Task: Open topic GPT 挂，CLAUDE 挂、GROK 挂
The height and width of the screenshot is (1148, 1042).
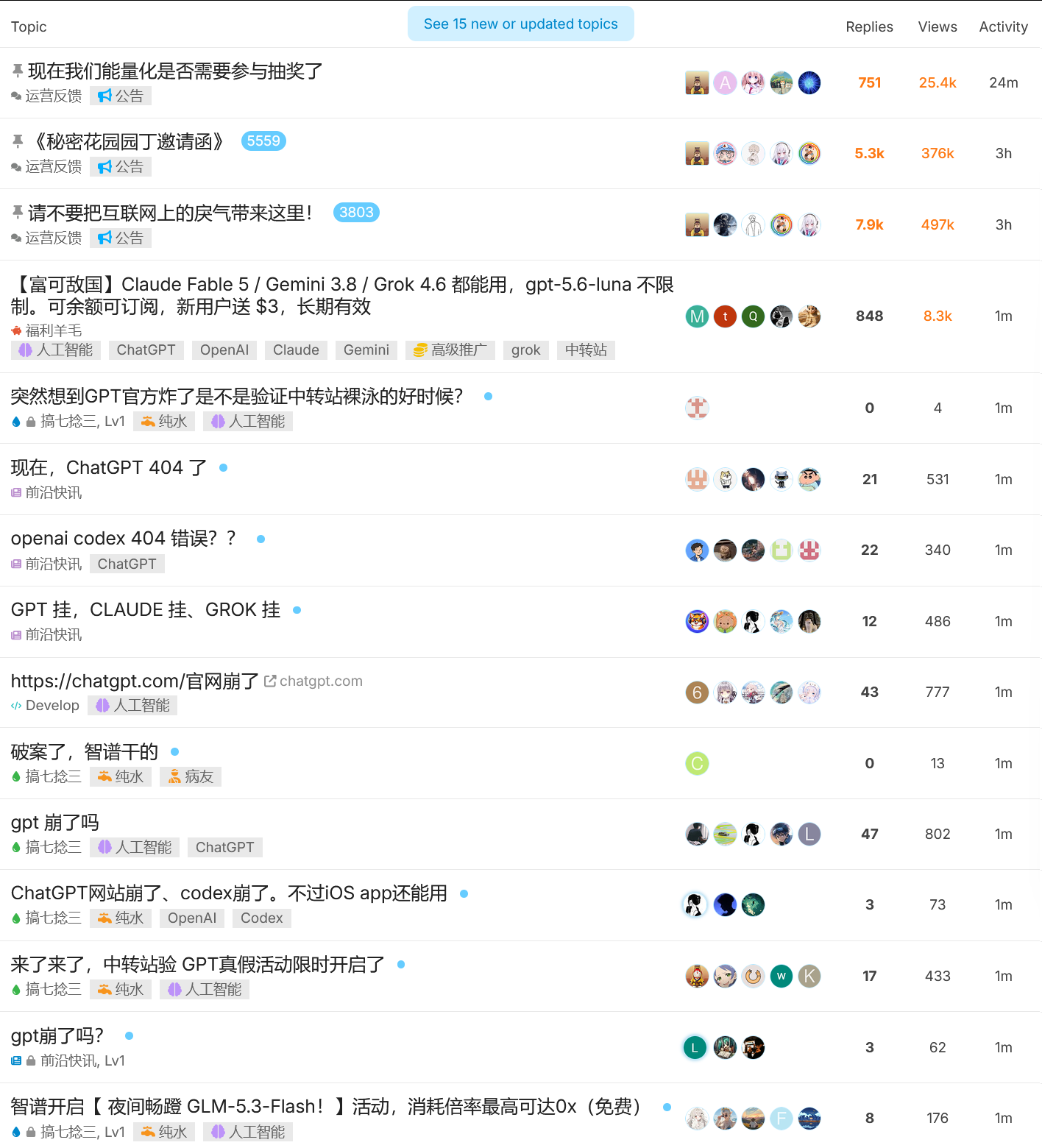Action: (146, 609)
